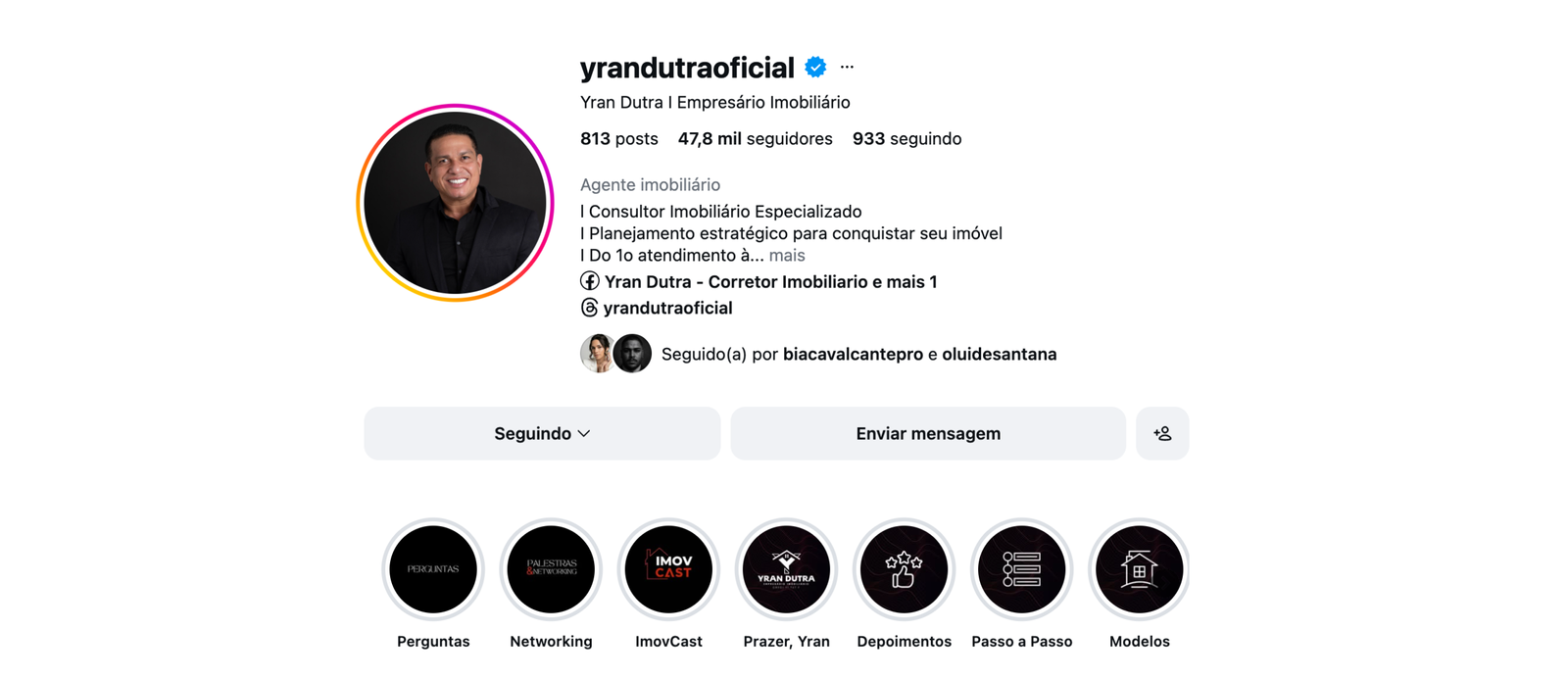1568x680 pixels.
Task: Open the ImovCast highlight
Action: coord(668,569)
